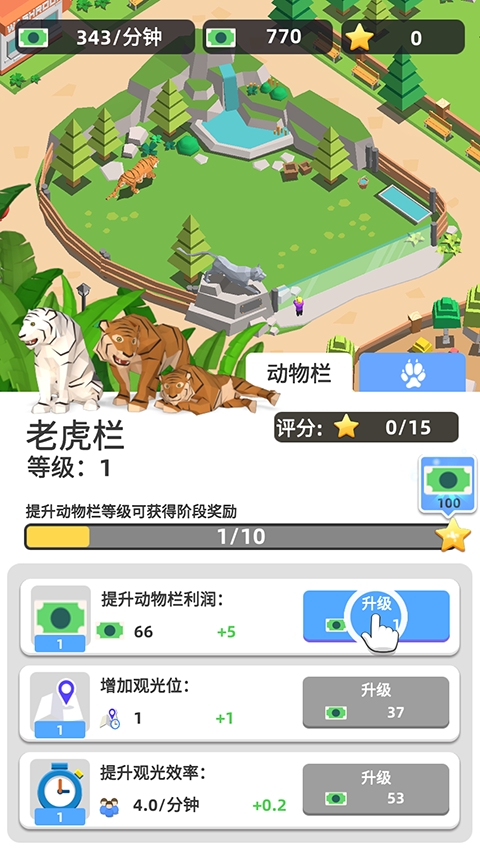Screen dimensions: 480x853
Task: Upgrade 提升动物栏利润 with the blue 升级 button
Action: [x=376, y=616]
